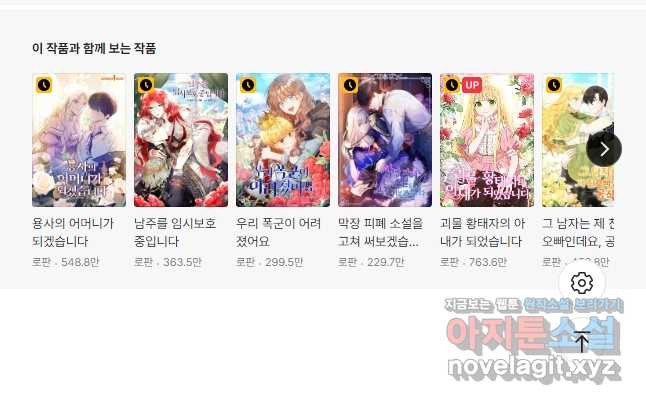Open 우리 폭군이 어려졌어요 novel card

pos(283,140)
